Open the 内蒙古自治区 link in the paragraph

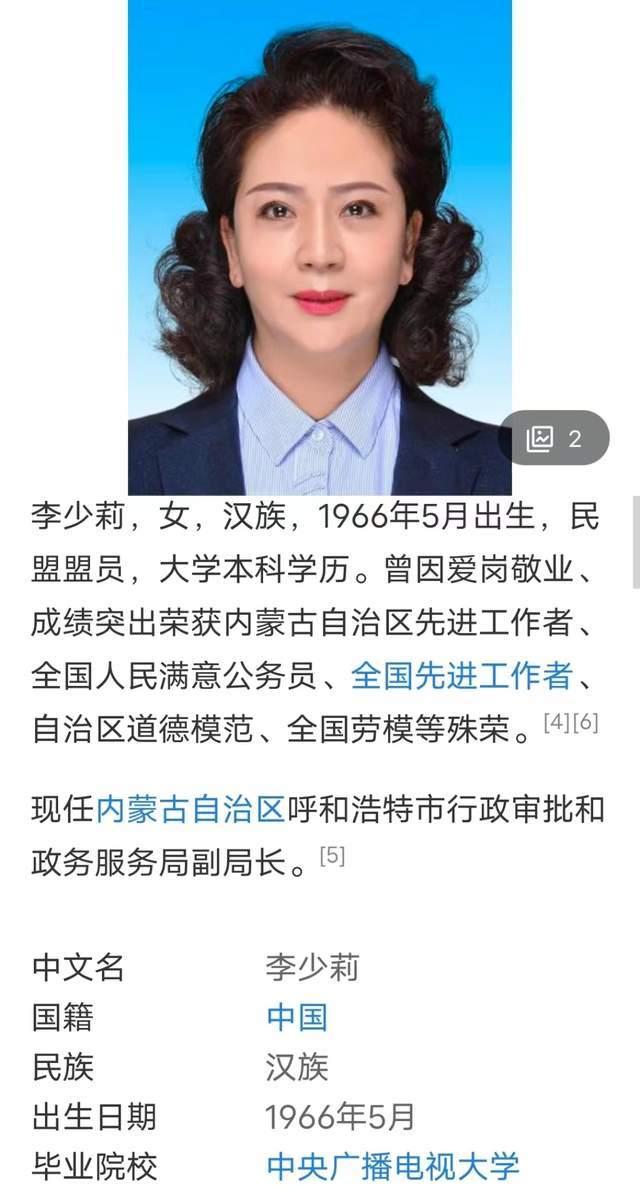point(191,809)
